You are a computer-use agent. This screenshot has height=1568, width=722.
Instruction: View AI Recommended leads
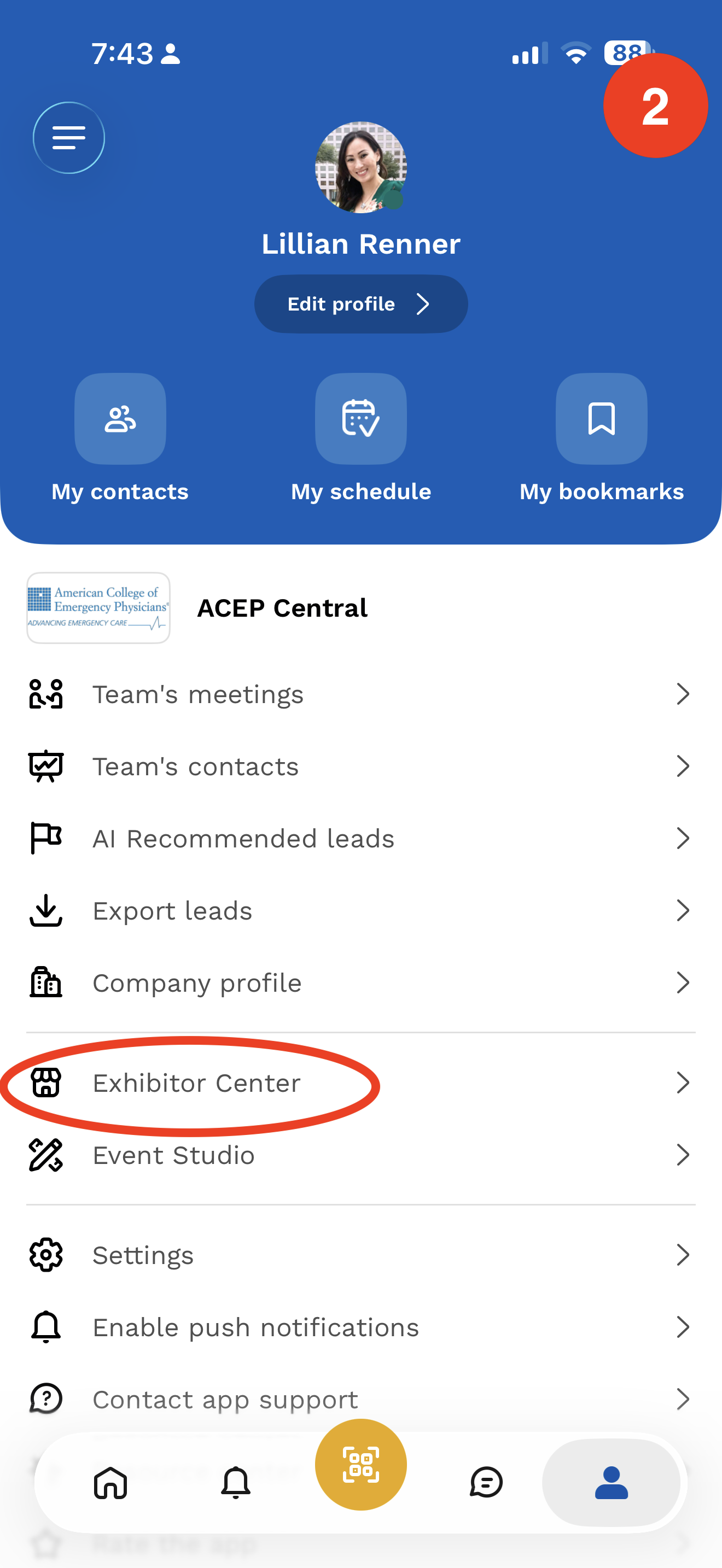click(361, 838)
